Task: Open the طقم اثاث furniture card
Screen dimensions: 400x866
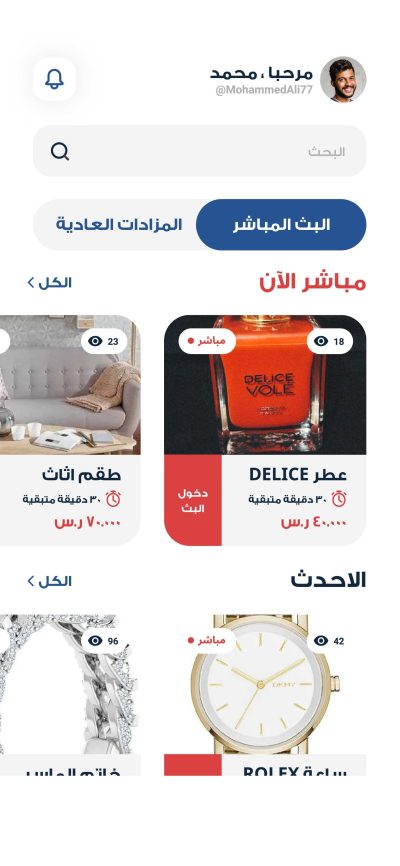Action: coord(70,430)
